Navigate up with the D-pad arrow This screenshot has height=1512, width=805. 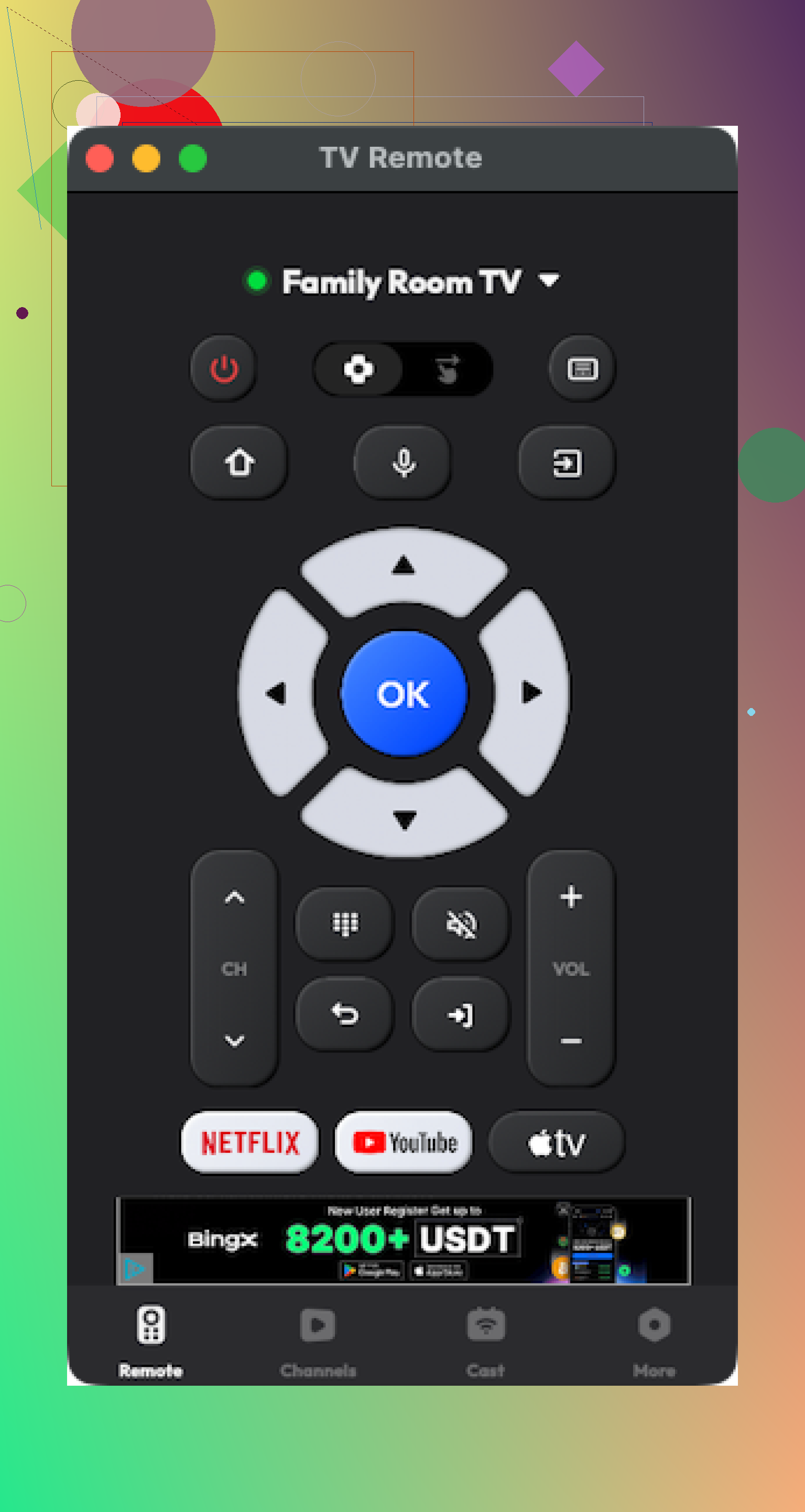[404, 567]
